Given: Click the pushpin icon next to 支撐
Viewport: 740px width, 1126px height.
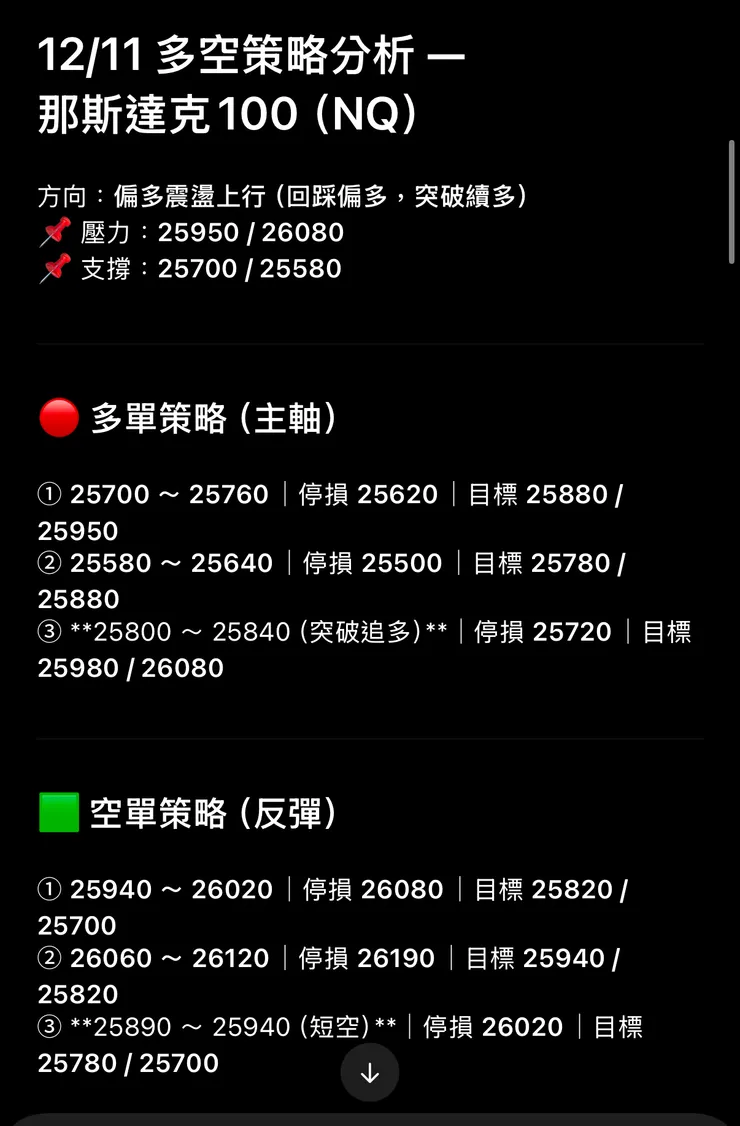Looking at the screenshot, I should tap(55, 269).
